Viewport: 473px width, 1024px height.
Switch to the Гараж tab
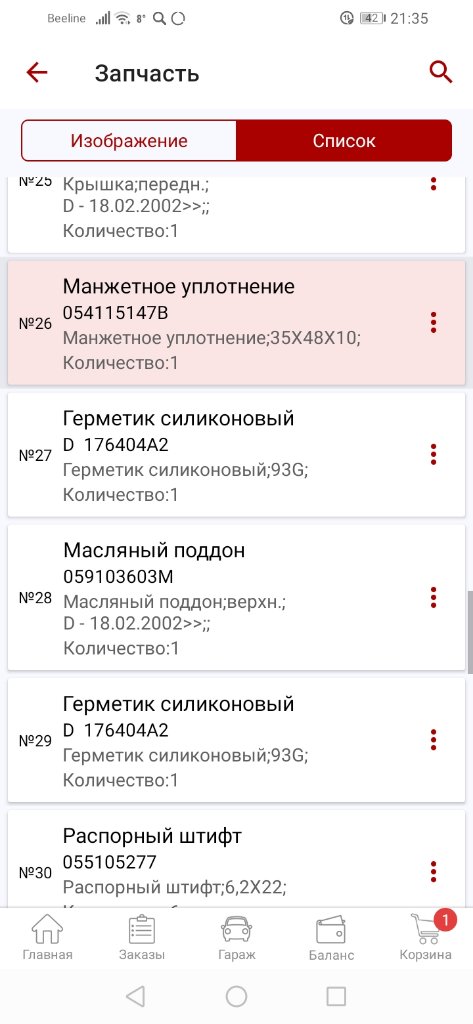pos(236,937)
